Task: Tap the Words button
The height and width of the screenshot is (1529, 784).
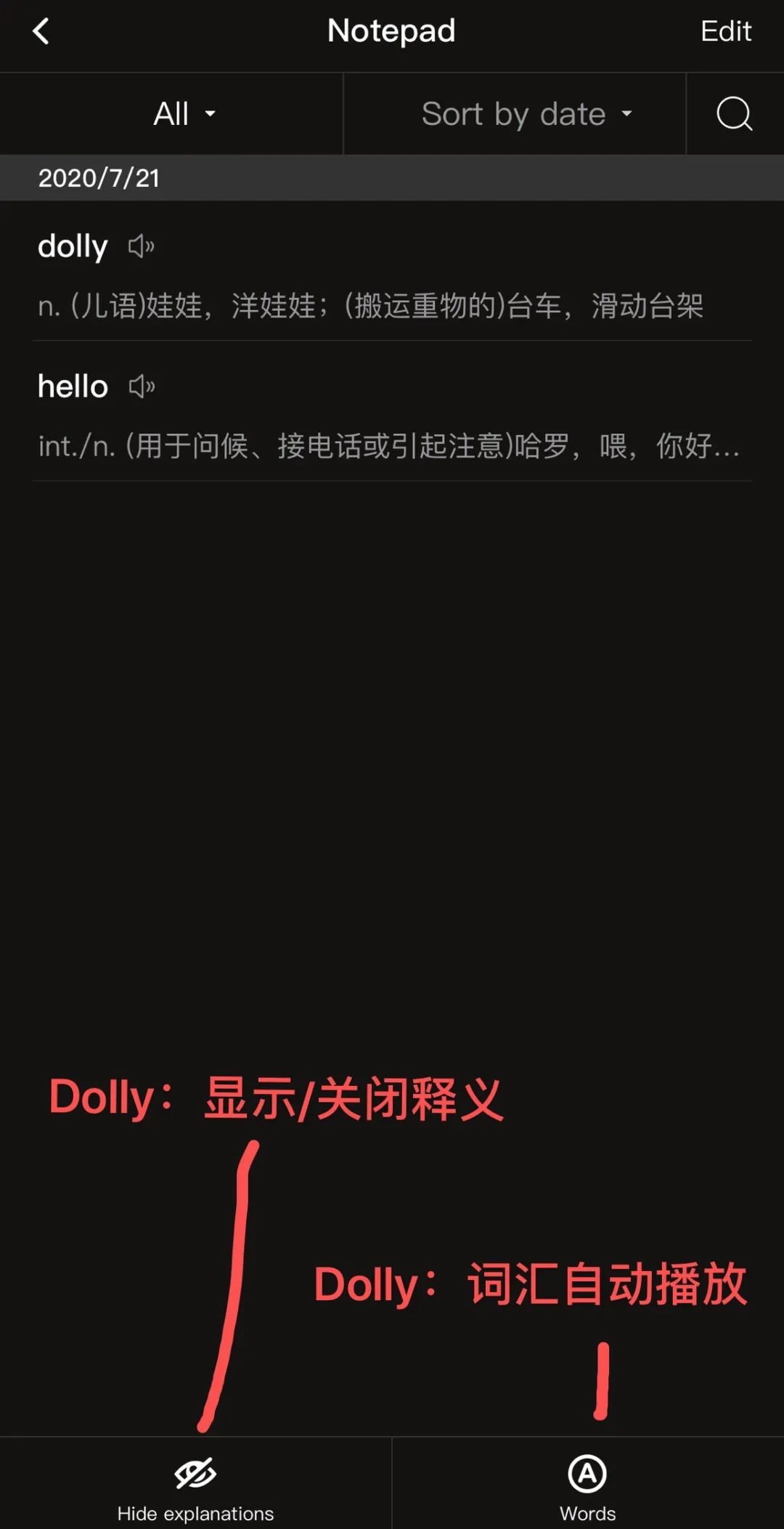Action: pyautogui.click(x=587, y=1487)
